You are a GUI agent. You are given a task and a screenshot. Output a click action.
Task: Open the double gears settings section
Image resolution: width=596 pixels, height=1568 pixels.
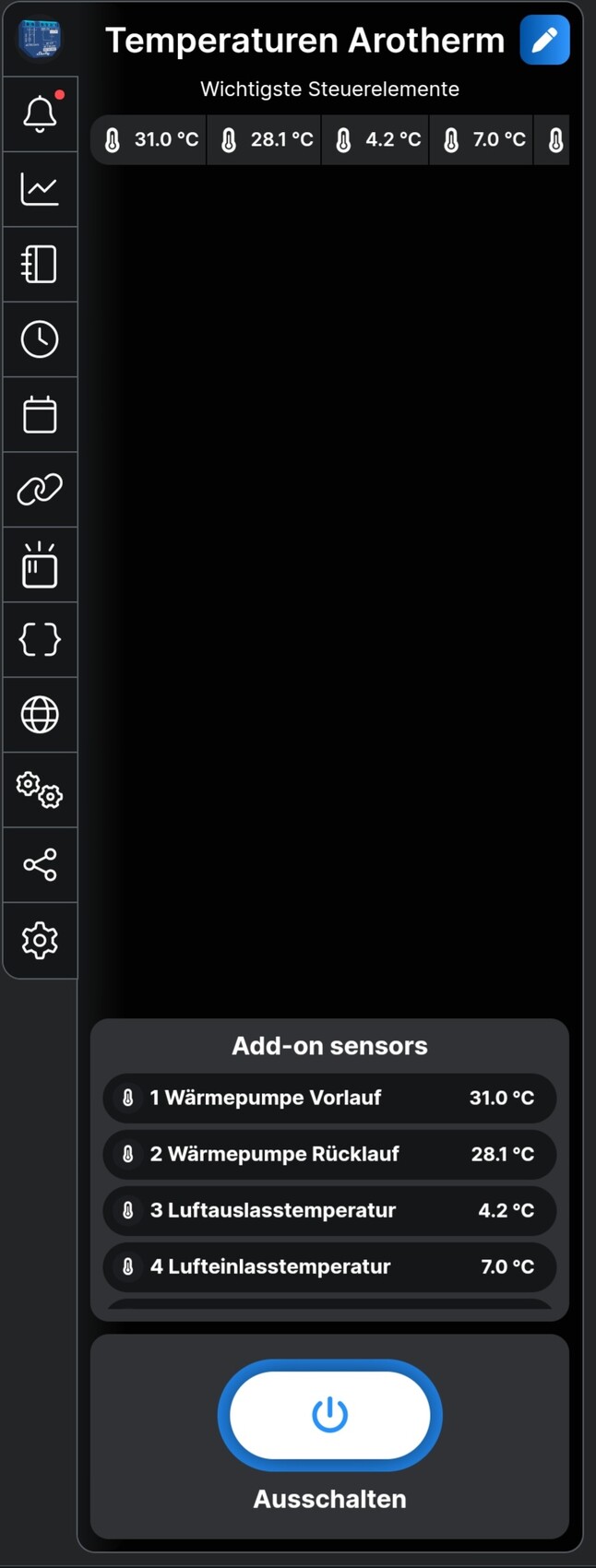40,790
